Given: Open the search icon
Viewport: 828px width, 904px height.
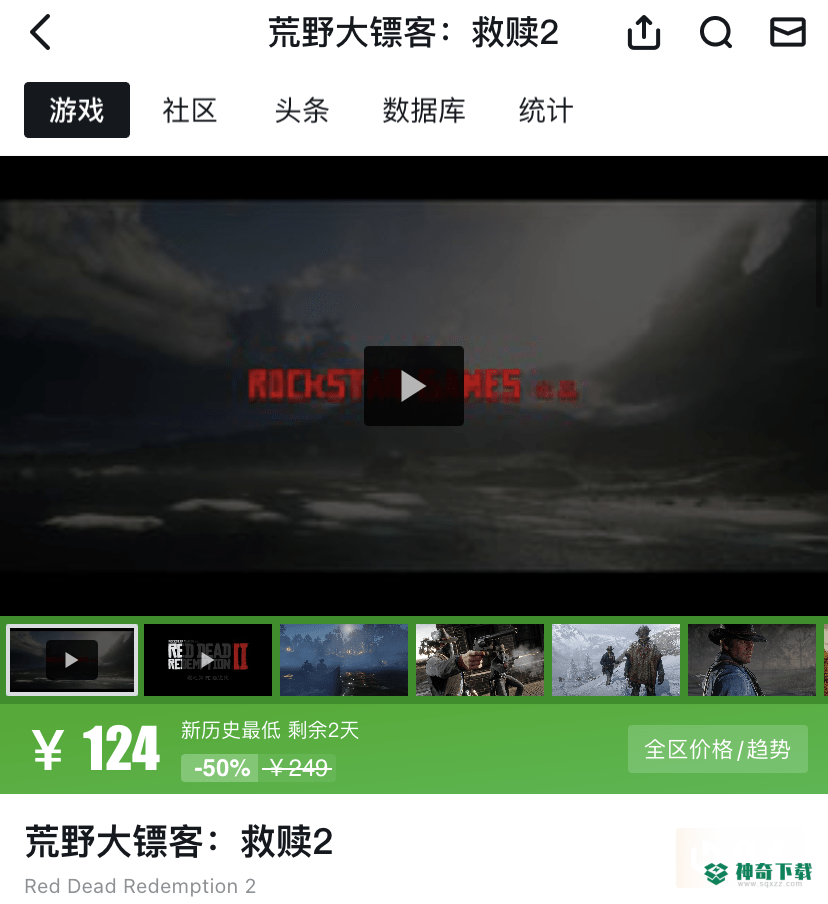Looking at the screenshot, I should click(x=716, y=34).
